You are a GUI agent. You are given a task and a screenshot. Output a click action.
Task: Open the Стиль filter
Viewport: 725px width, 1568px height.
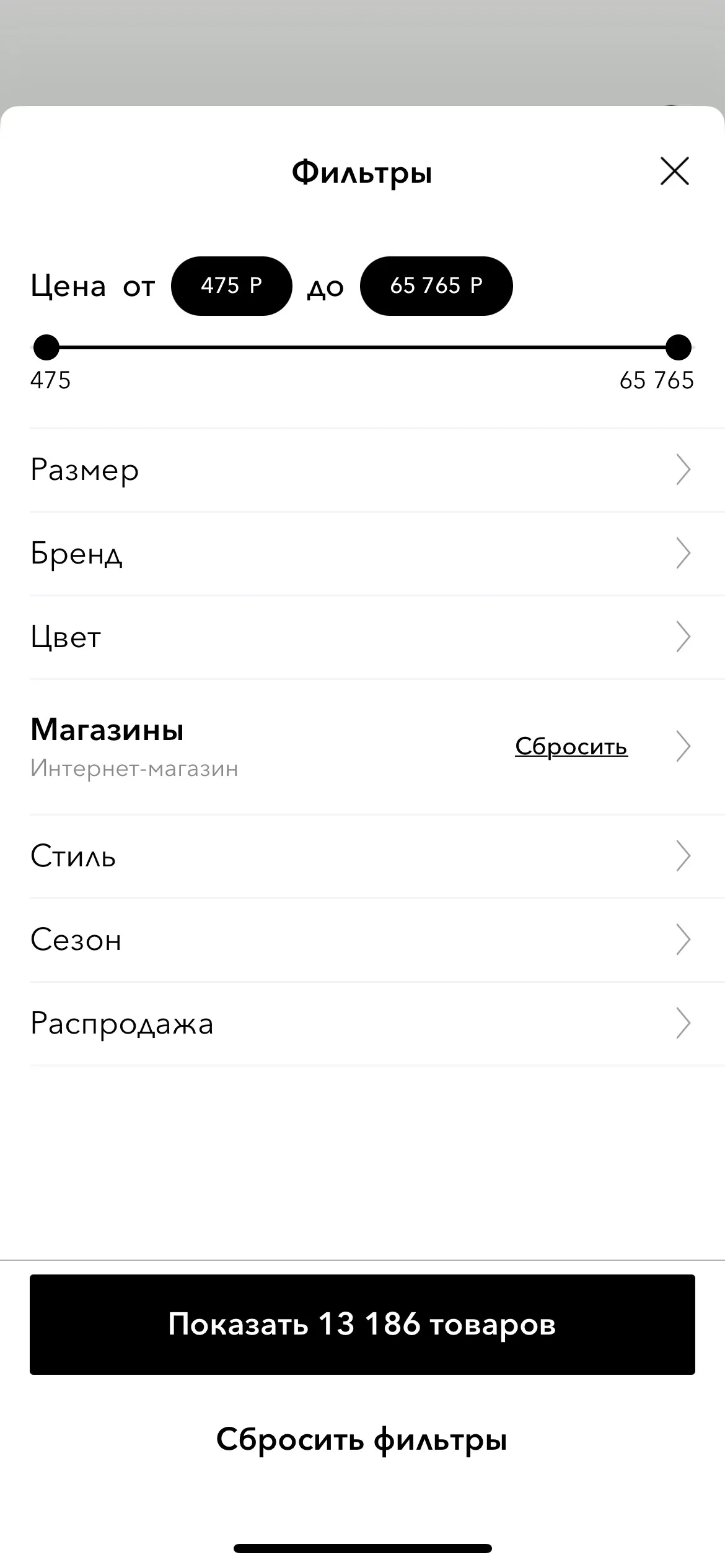point(362,856)
